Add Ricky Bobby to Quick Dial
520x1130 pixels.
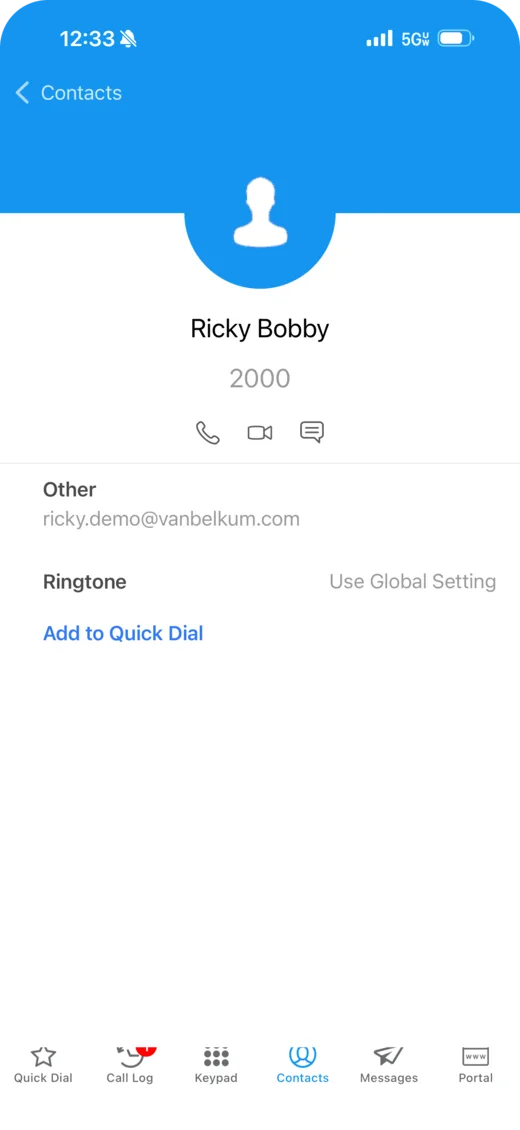click(123, 633)
